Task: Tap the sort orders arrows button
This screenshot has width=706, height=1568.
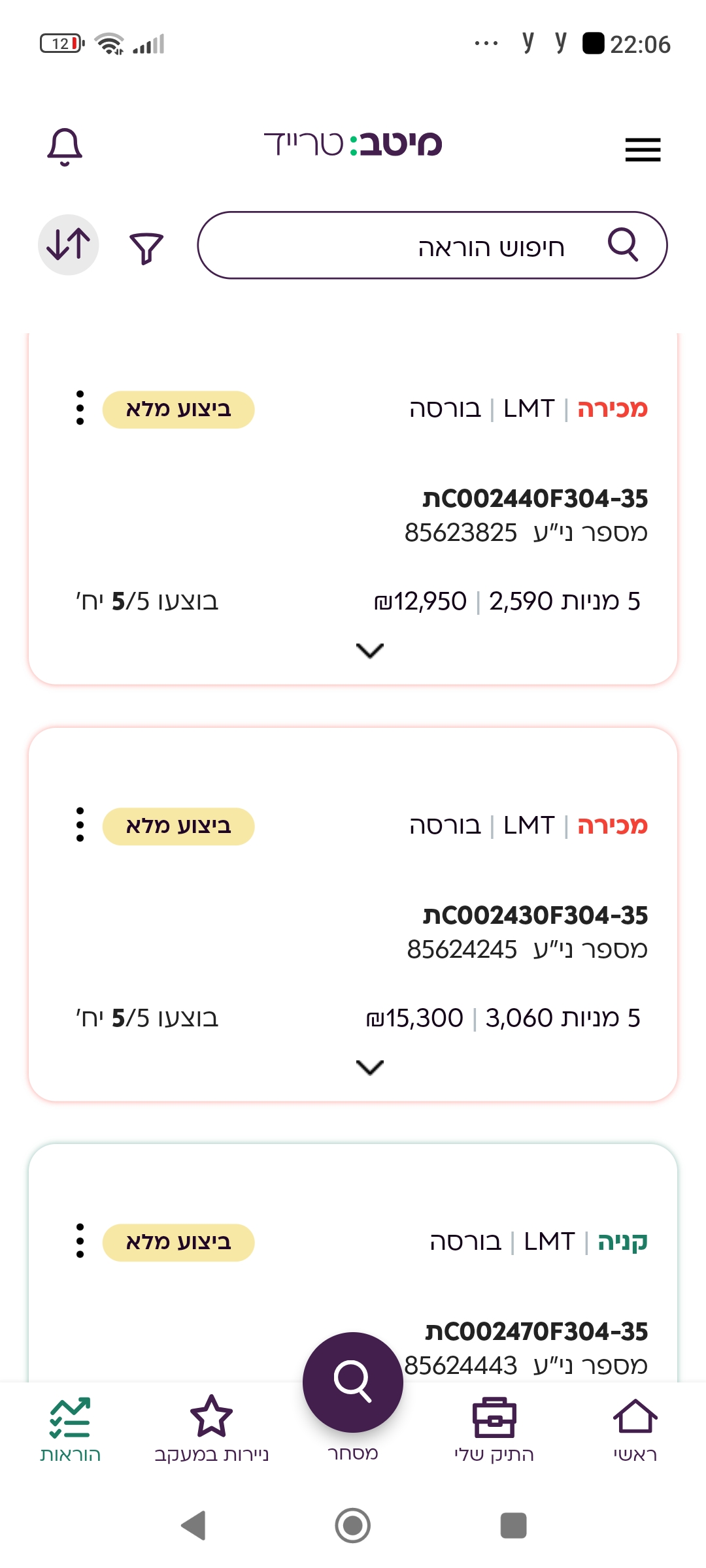Action: click(x=69, y=245)
